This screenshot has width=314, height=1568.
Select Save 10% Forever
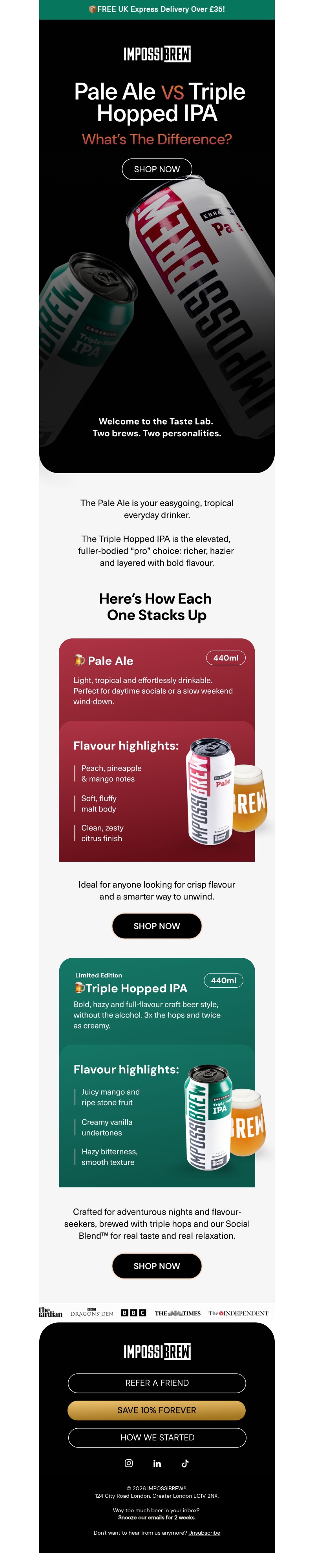point(156,1410)
